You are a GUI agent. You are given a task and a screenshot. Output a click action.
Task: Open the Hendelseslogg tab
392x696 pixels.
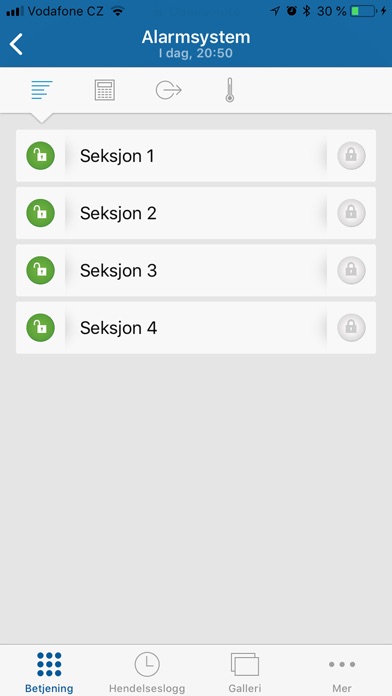point(147,672)
